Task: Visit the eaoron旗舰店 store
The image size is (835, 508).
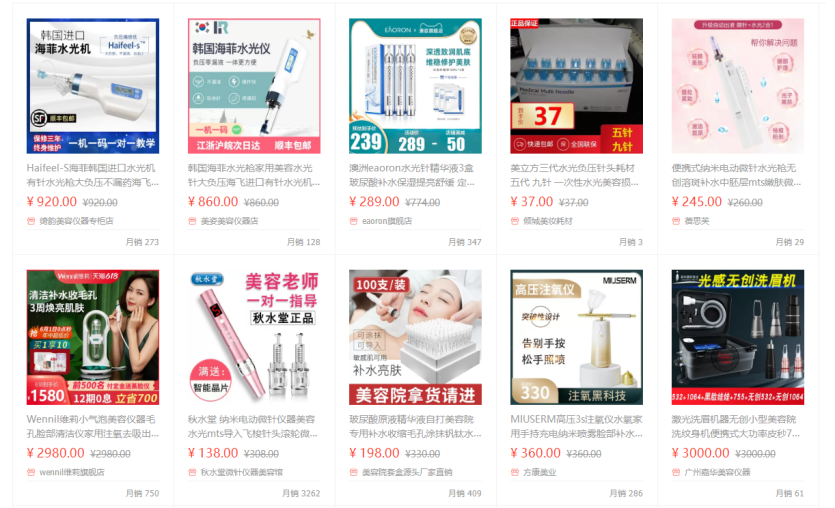Action: click(x=386, y=221)
